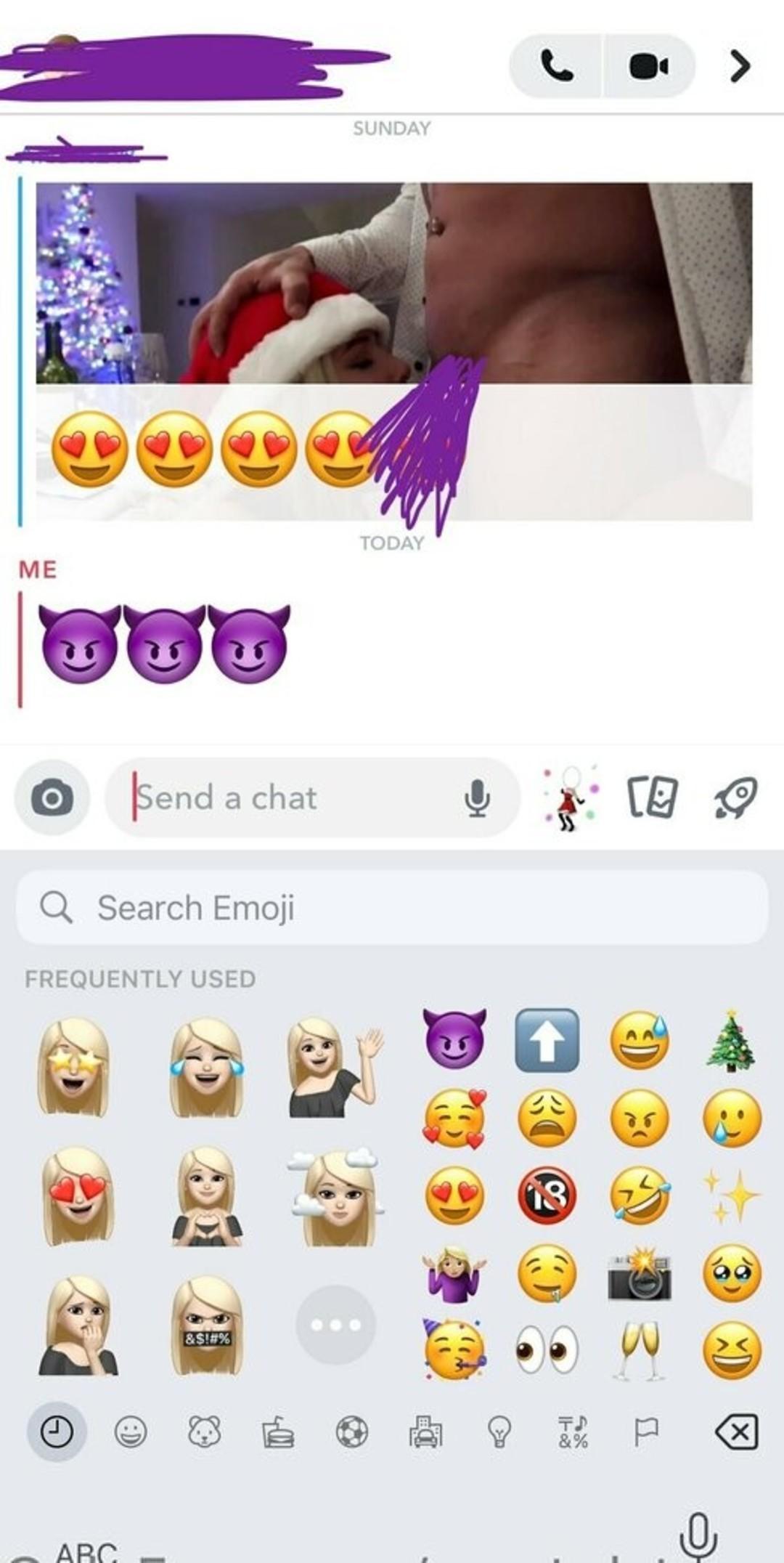
Task: Record a voice note with microphone
Action: (x=477, y=798)
